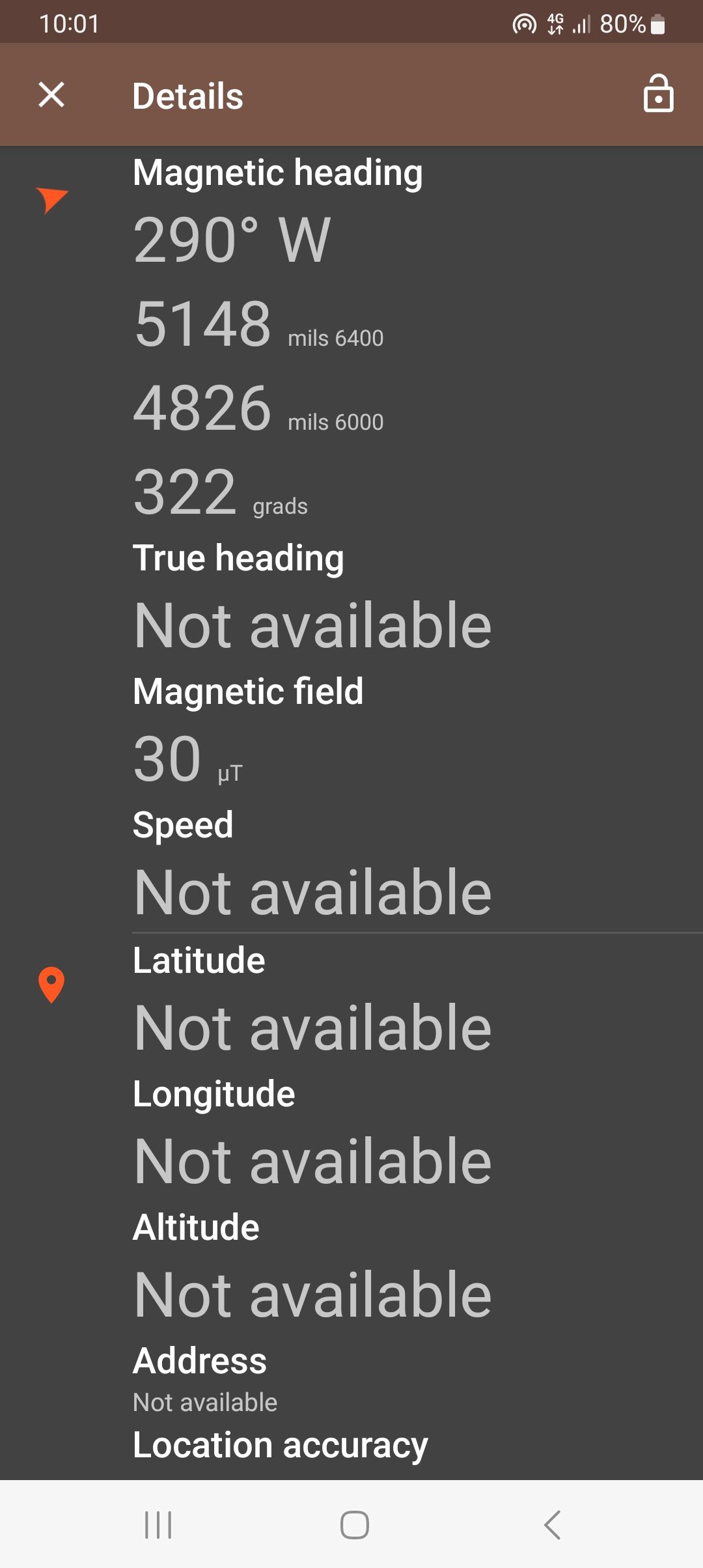Image resolution: width=703 pixels, height=1568 pixels.
Task: Tap the 30 µT magnetic field value
Action: pyautogui.click(x=187, y=759)
